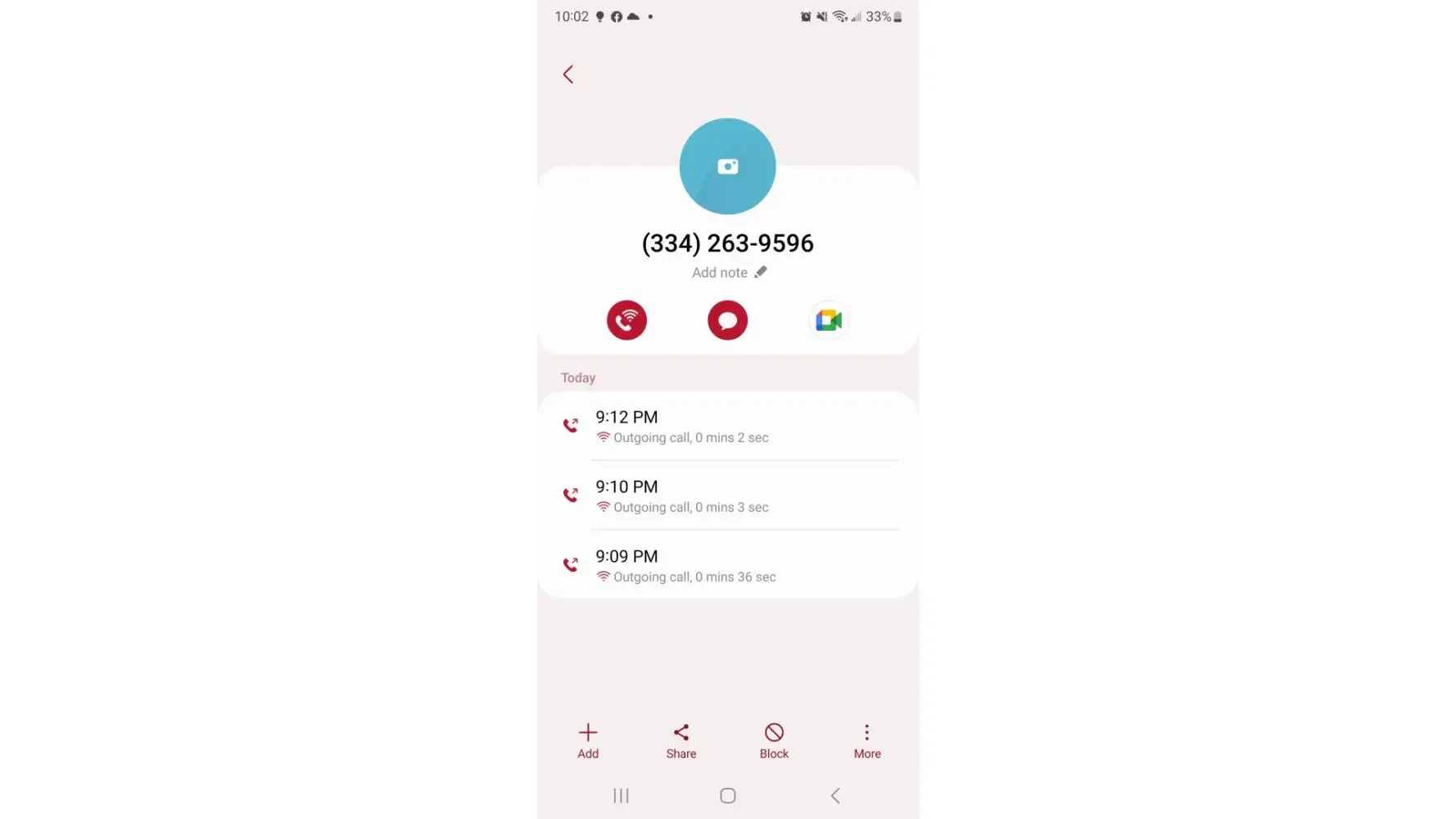
Task: Open the 9:12 PM outgoing call entry
Action: pos(727,427)
